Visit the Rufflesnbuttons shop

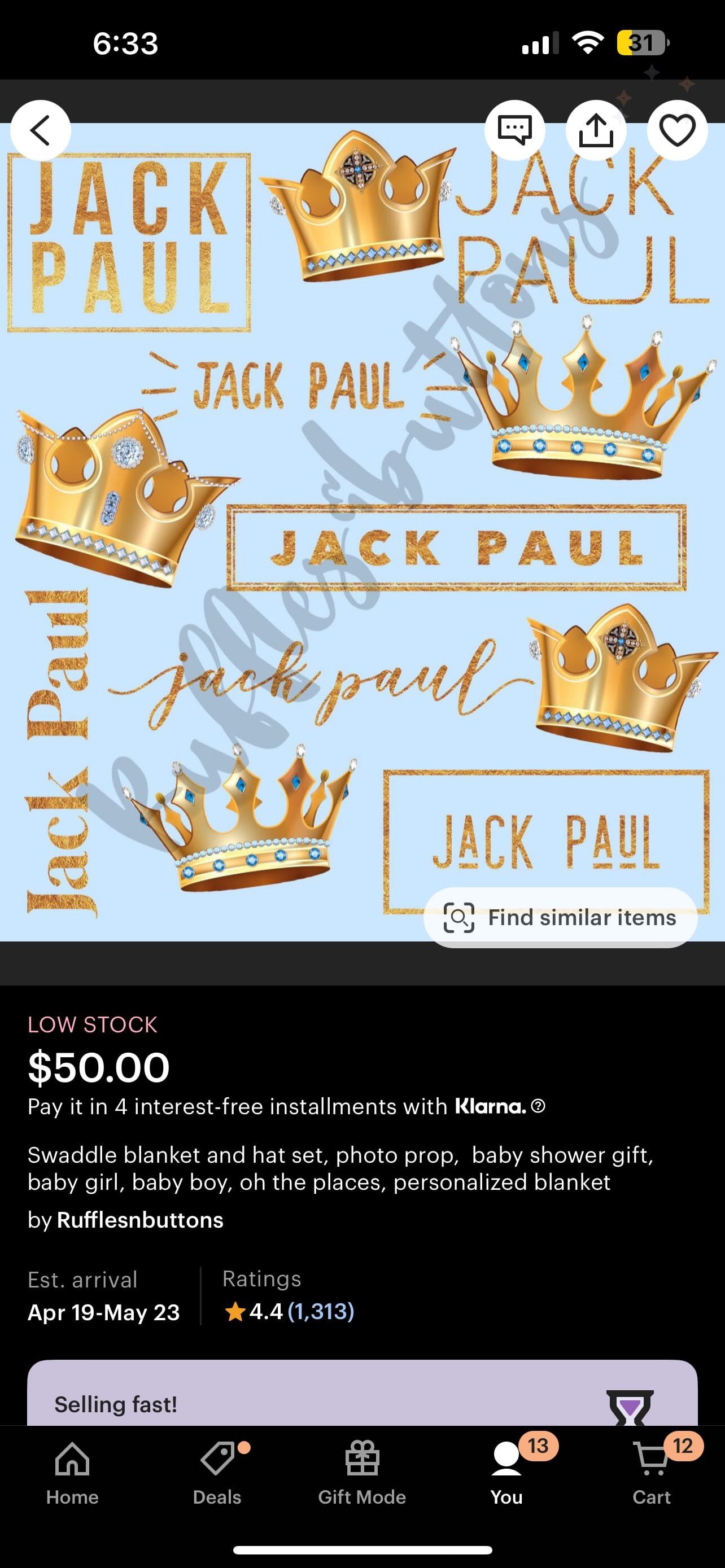click(x=140, y=1220)
